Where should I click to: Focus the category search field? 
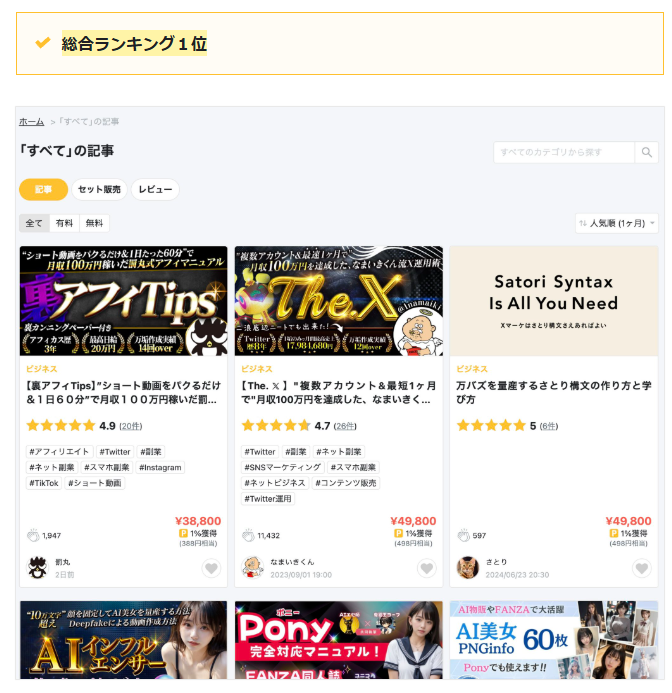coord(564,152)
